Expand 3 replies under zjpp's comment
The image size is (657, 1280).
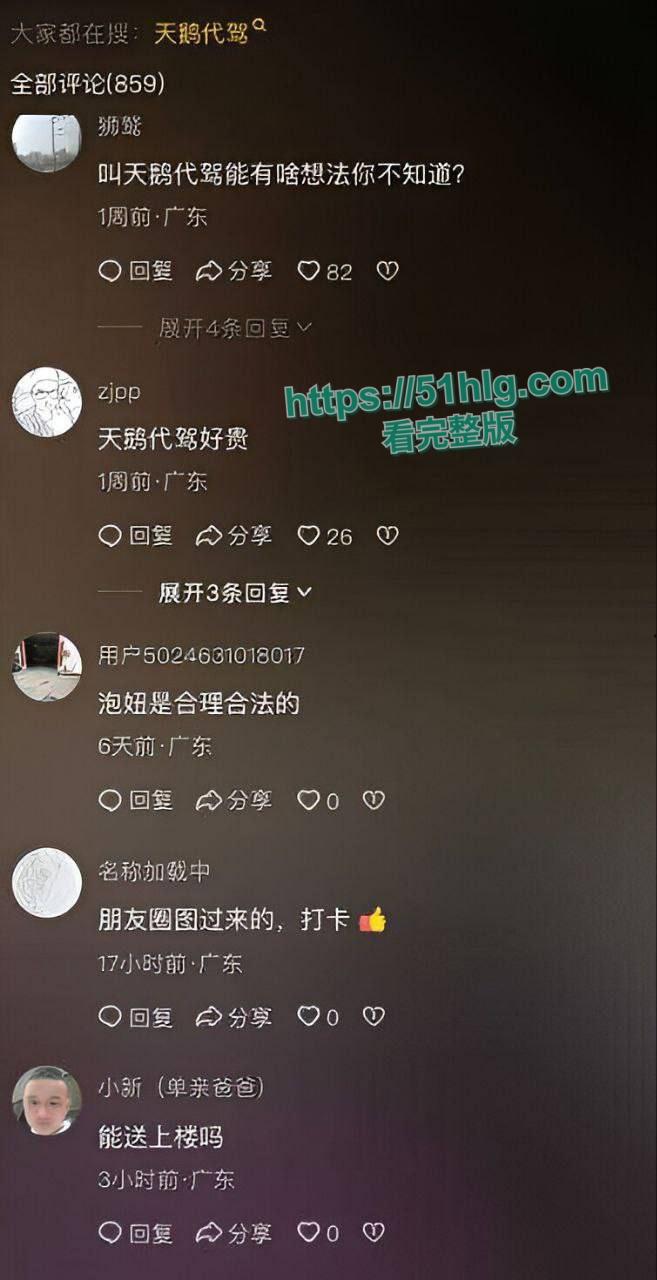click(234, 593)
